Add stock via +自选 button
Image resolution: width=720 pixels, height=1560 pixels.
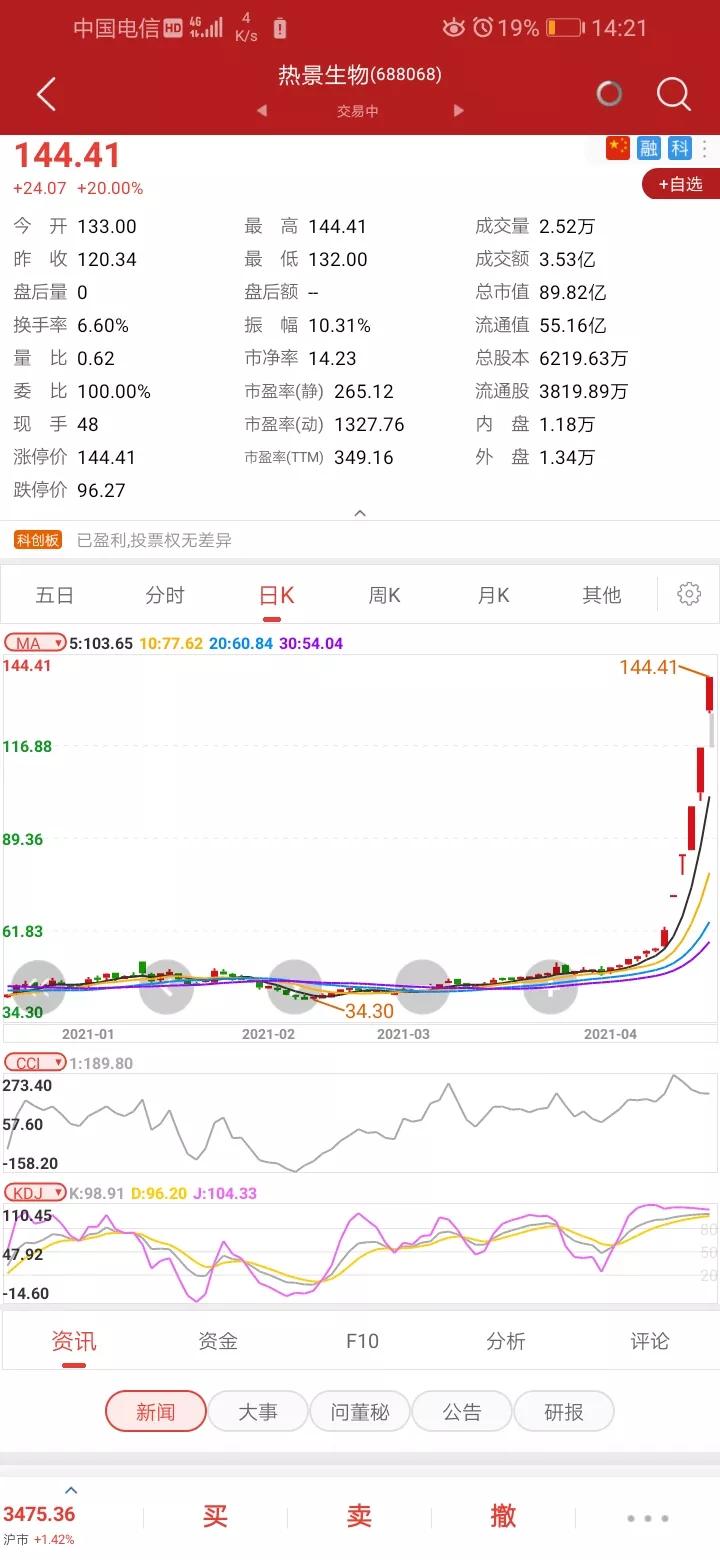tap(680, 184)
